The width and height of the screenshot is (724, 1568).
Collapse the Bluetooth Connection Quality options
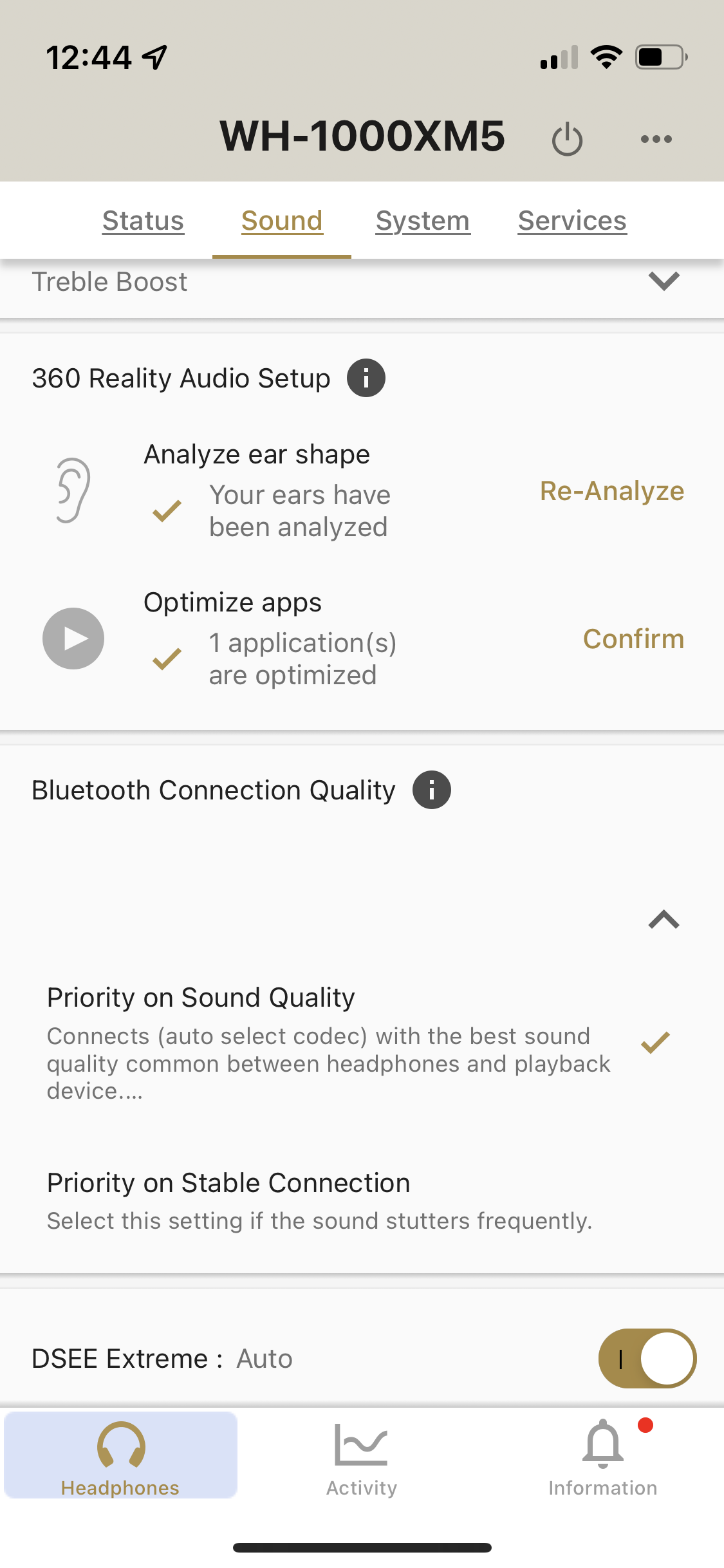point(664,920)
